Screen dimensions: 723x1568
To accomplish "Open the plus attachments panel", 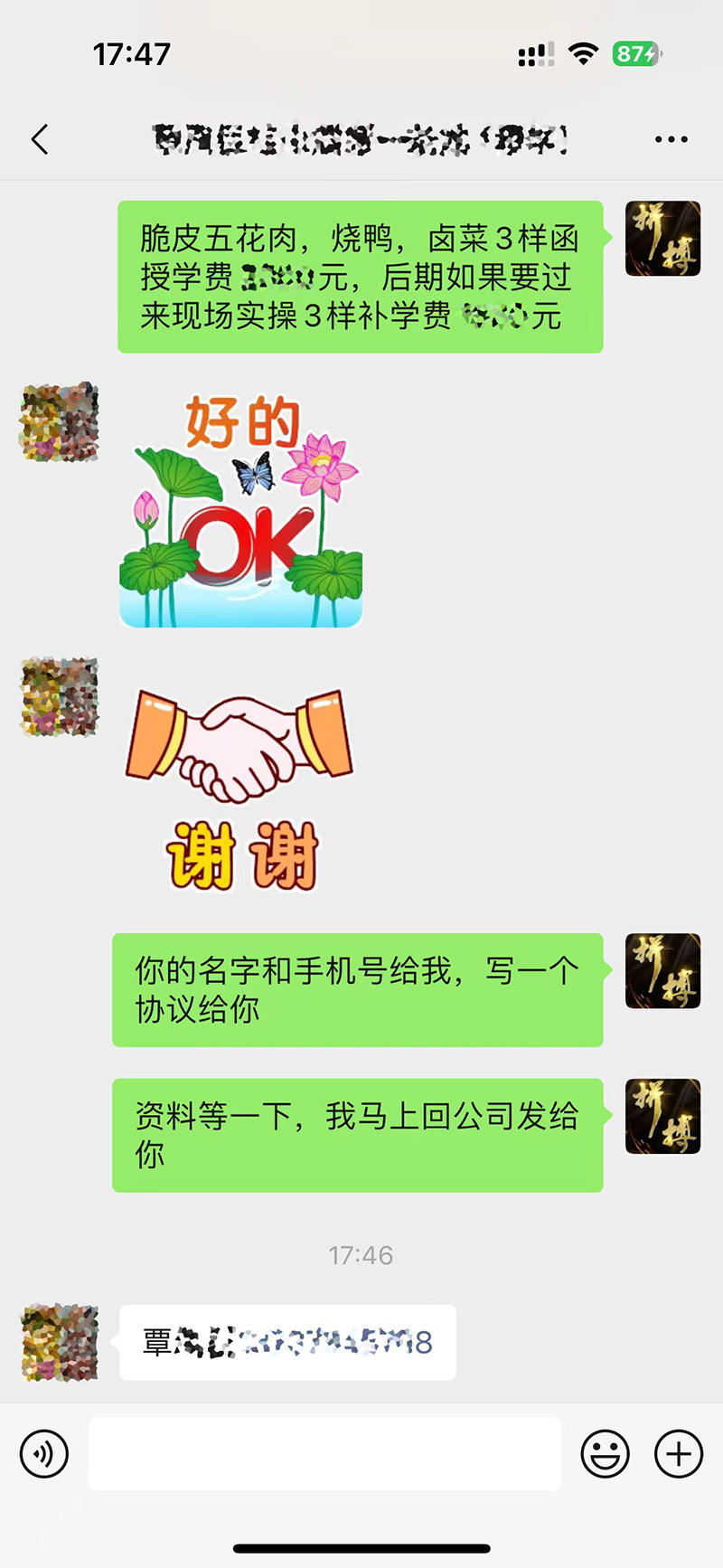I will [x=679, y=1454].
